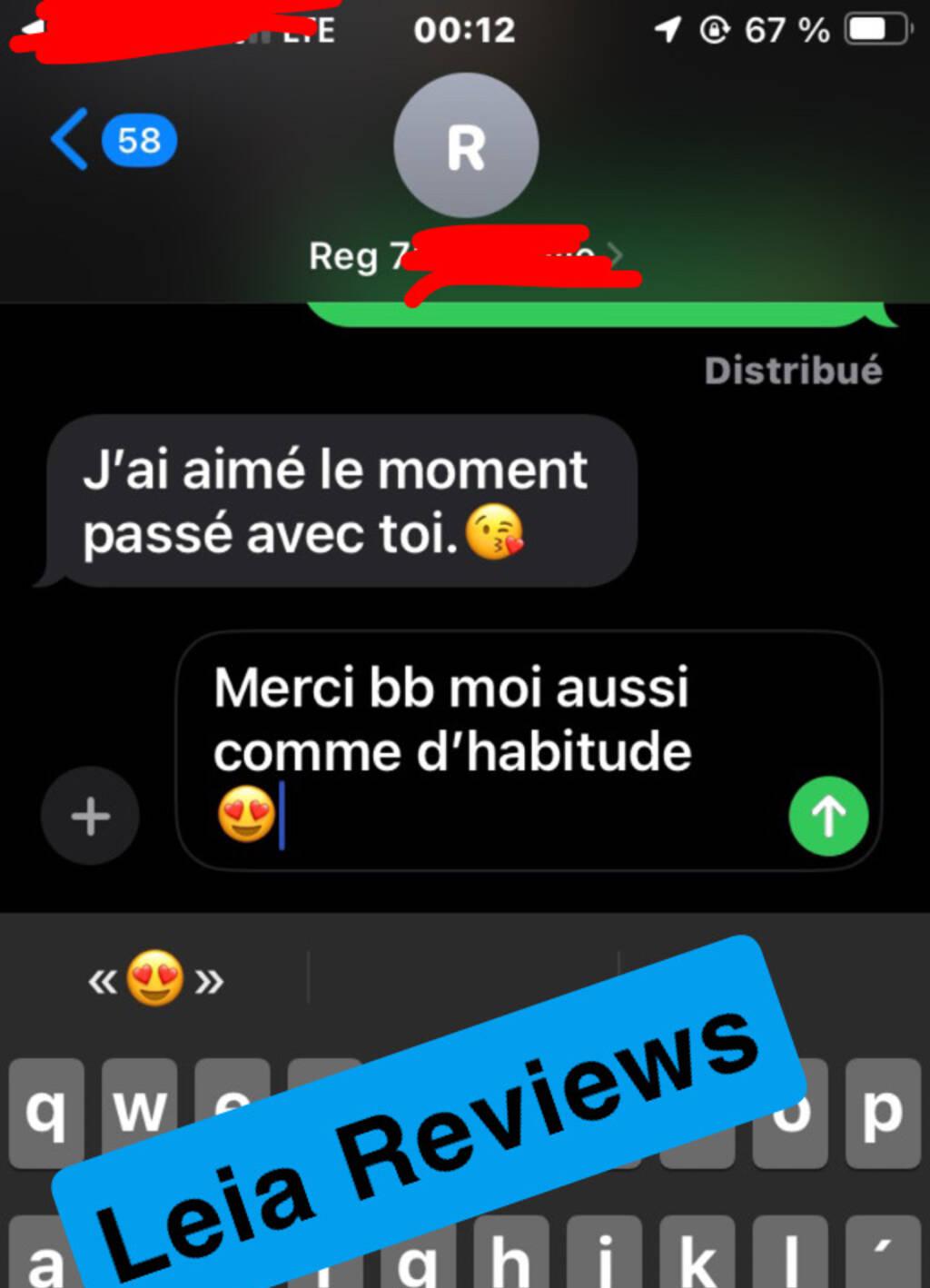Open the plus attachments menu
Viewport: 930px width, 1288px height.
point(90,816)
